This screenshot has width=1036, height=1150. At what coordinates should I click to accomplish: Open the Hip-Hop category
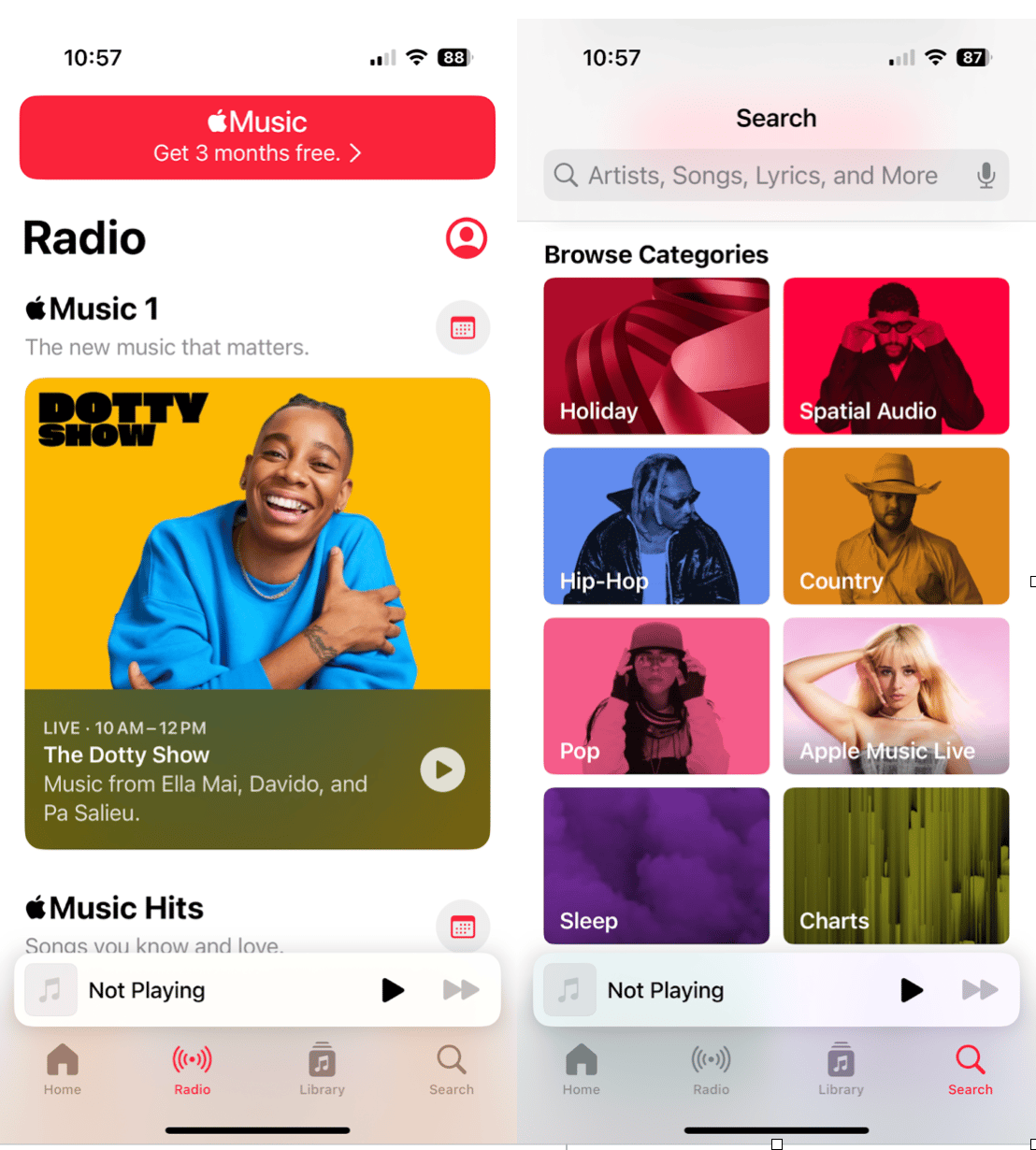656,525
